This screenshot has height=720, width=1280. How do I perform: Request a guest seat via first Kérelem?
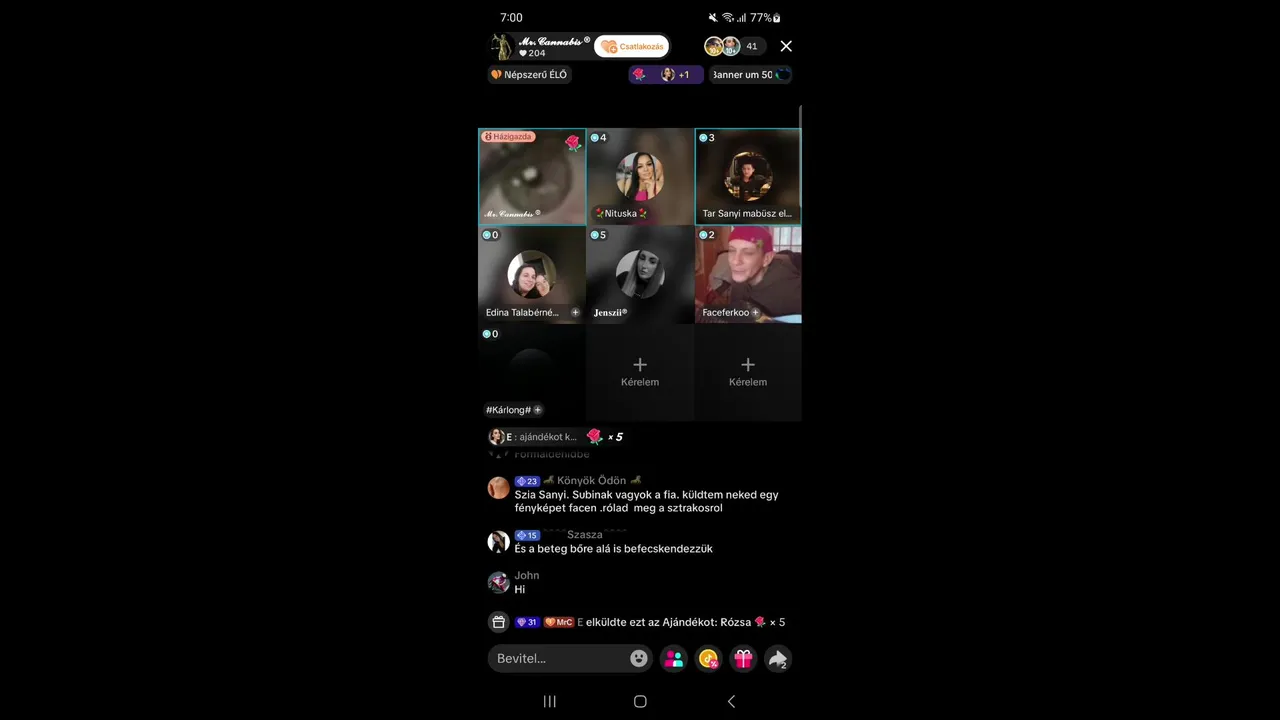pyautogui.click(x=640, y=371)
